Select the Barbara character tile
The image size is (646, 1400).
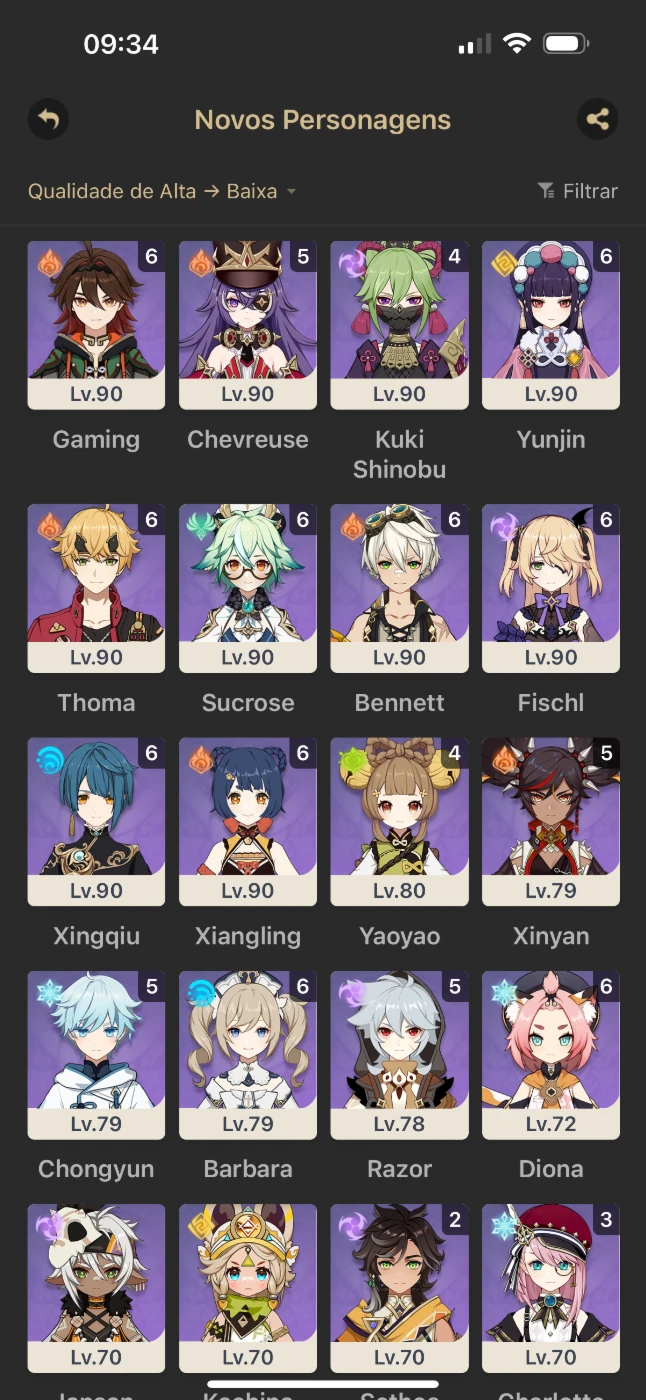point(248,1055)
